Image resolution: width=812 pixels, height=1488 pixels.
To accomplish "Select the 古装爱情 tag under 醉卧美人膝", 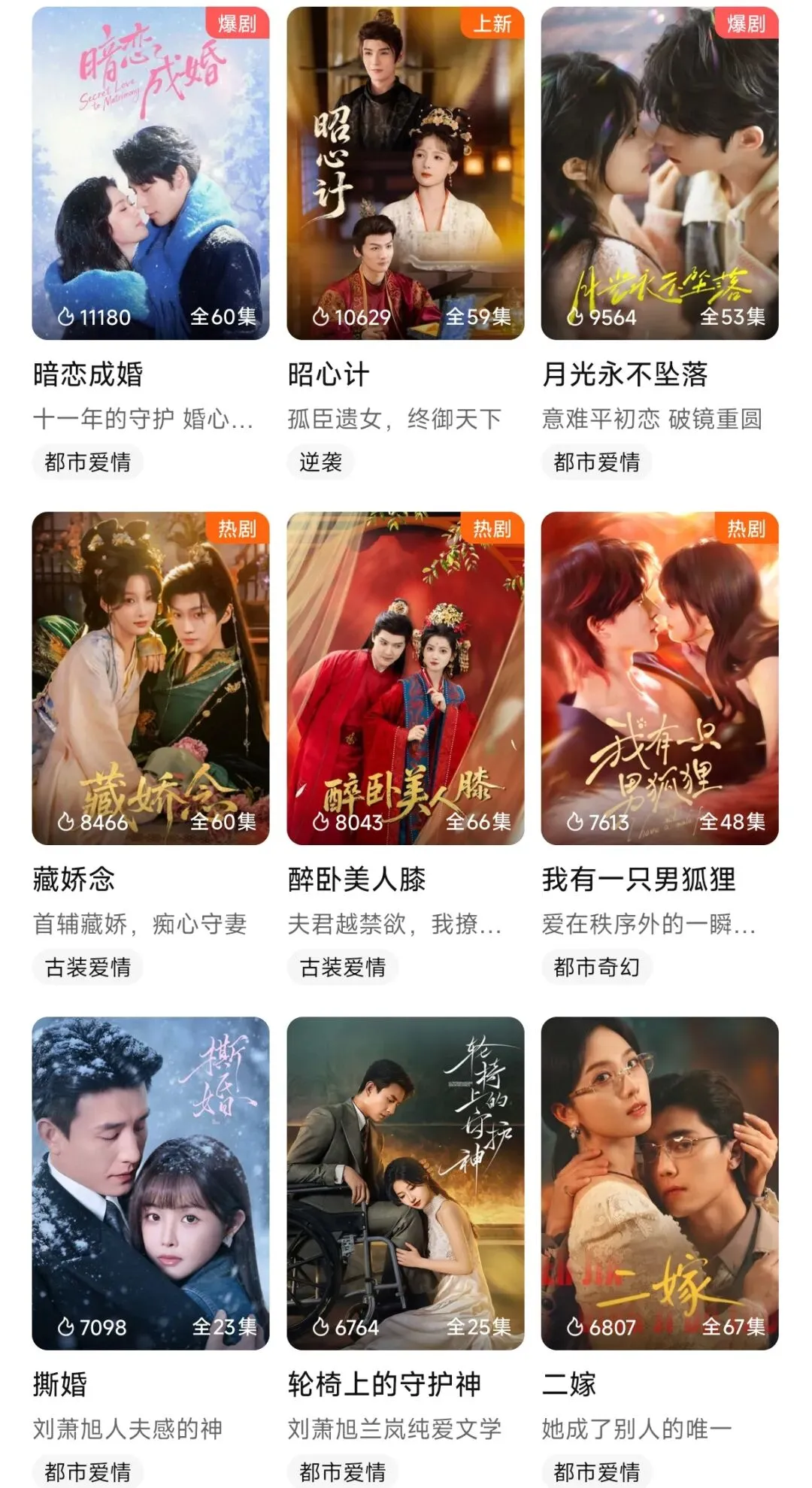I will point(343,967).
